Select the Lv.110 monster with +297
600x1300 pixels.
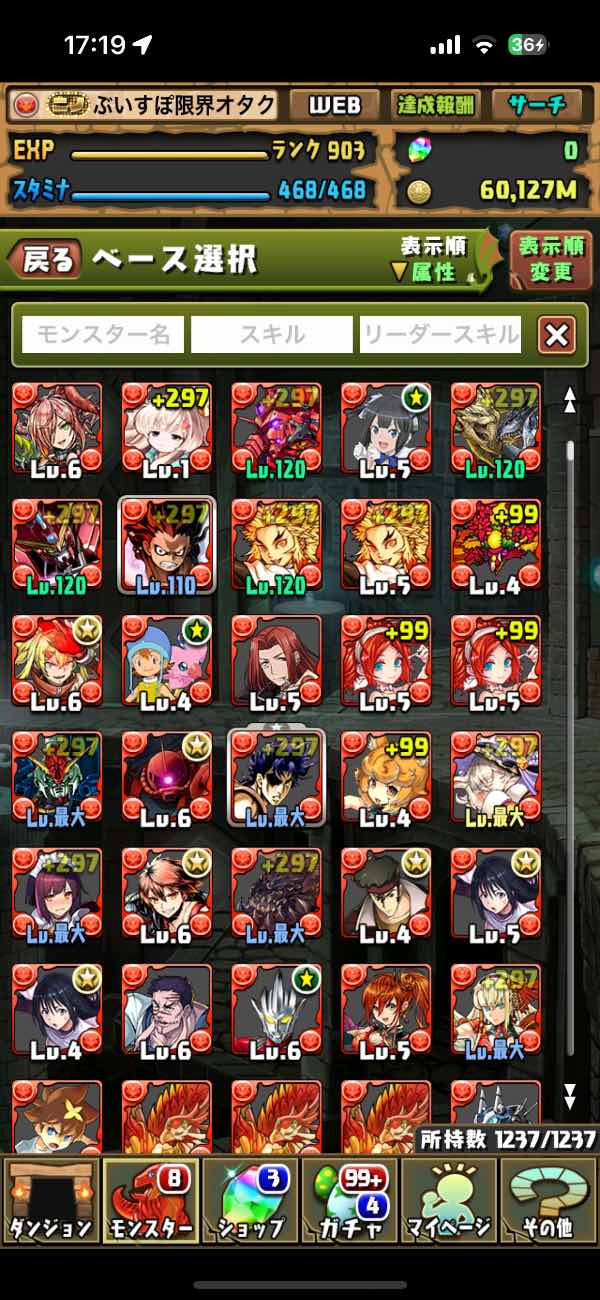(x=166, y=545)
